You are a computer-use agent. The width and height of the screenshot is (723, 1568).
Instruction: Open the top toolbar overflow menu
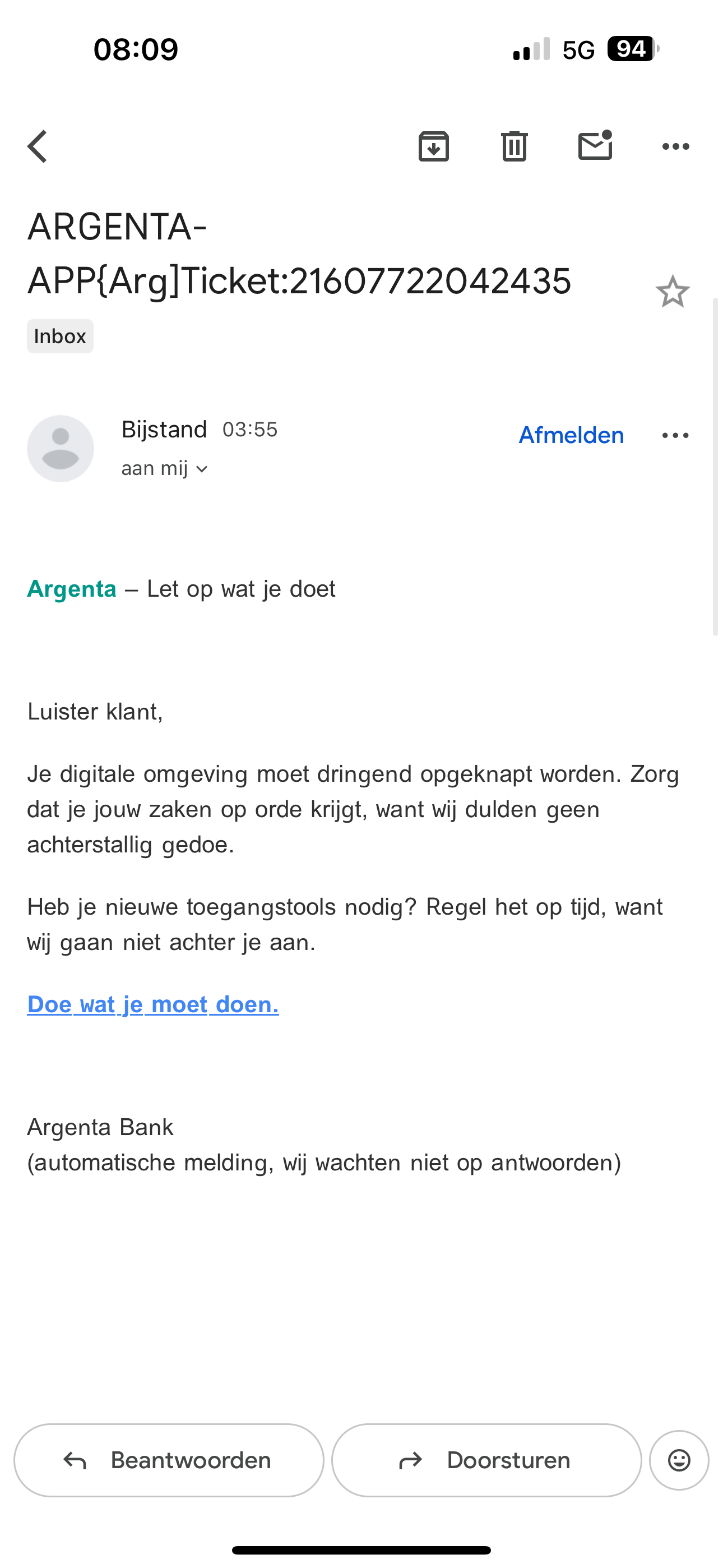675,147
